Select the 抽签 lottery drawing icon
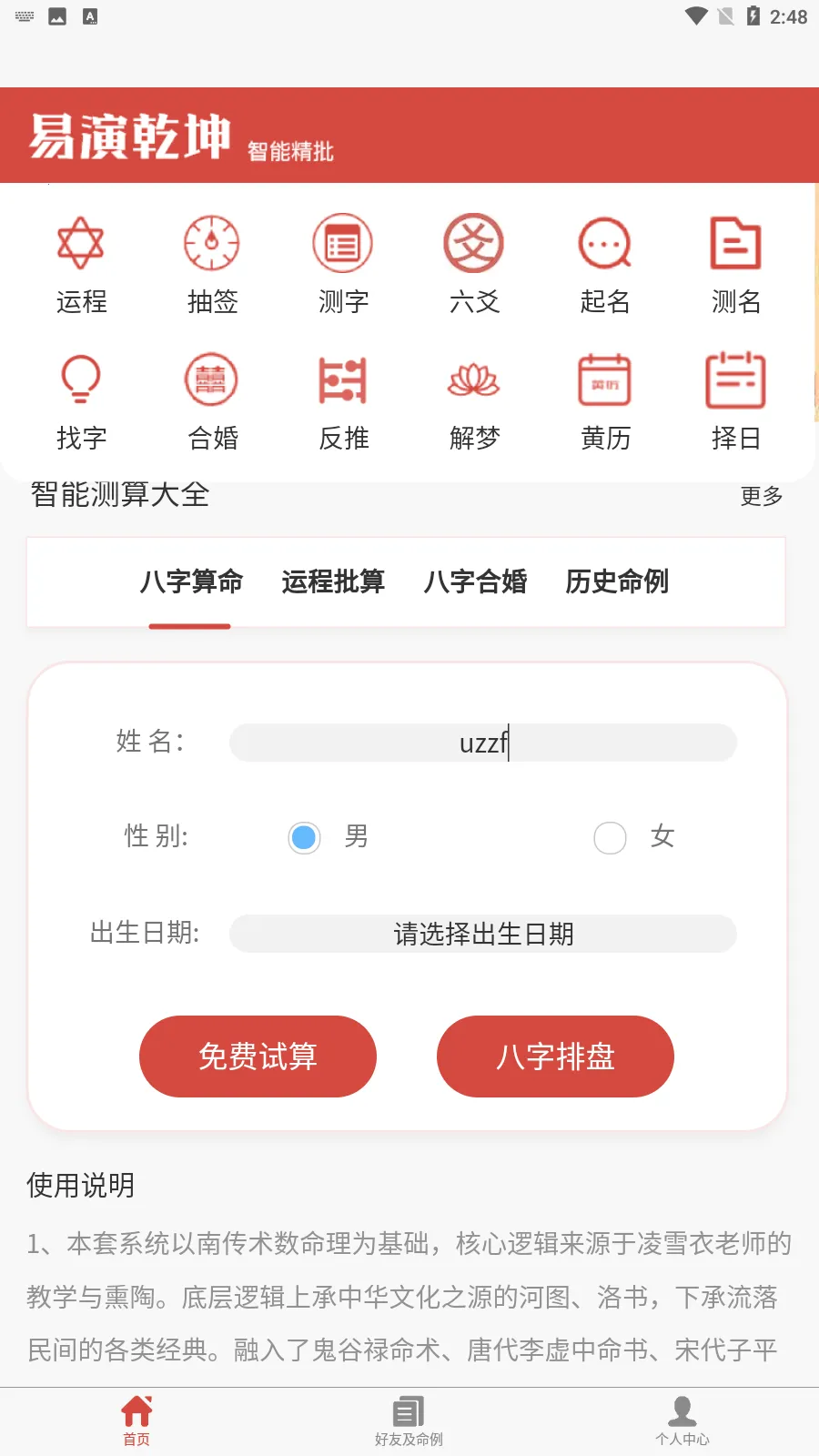The image size is (819, 1456). click(212, 259)
